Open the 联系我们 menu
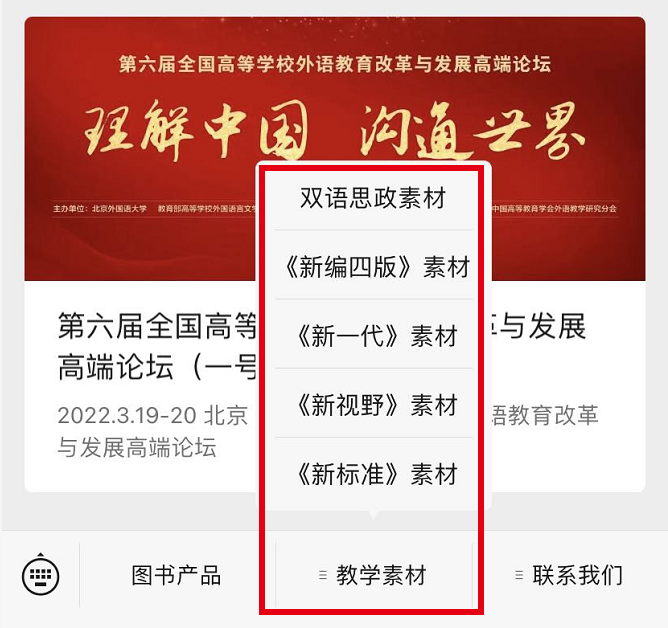 [x=570, y=576]
